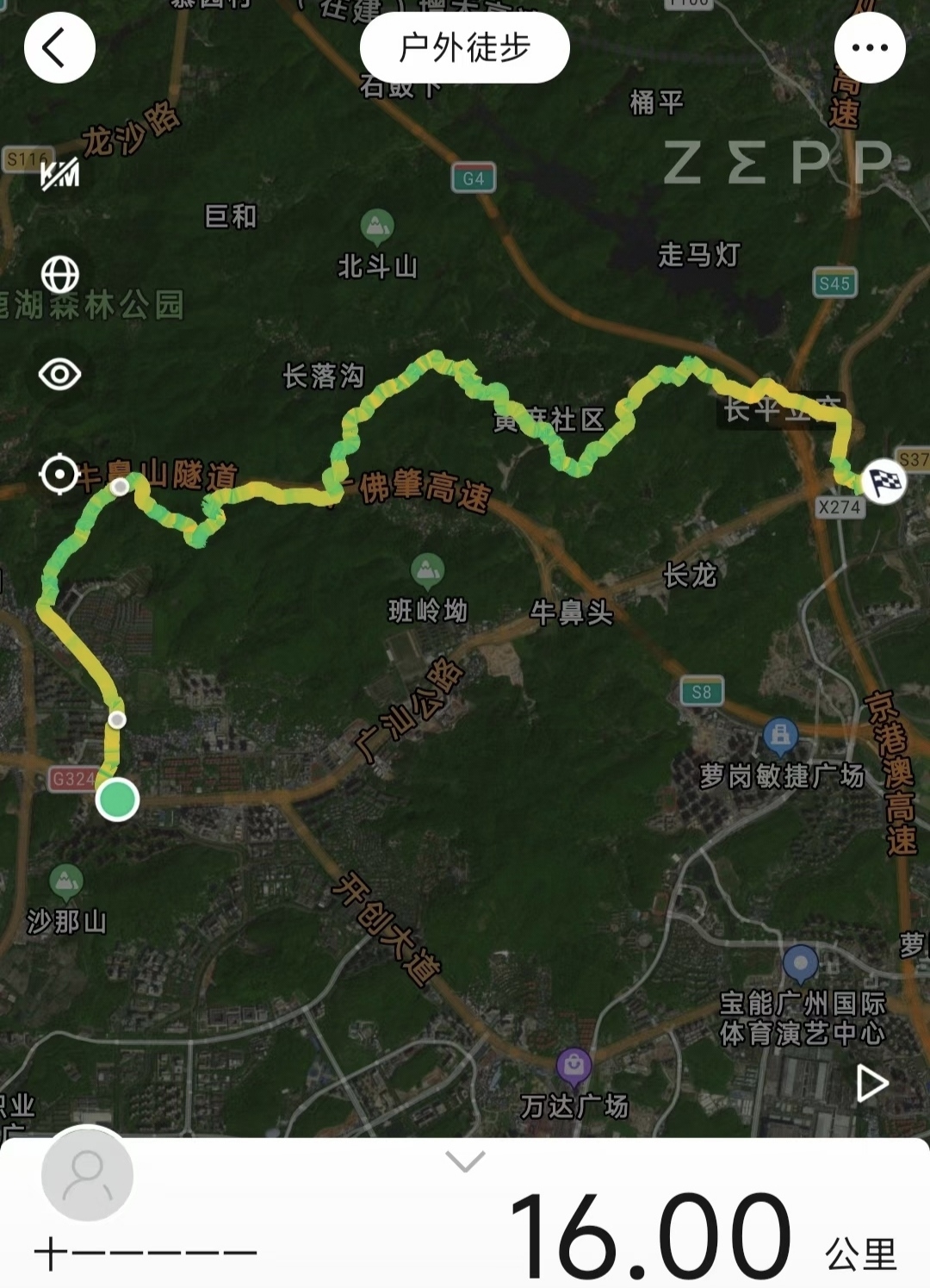Collapse the panel with the down chevron

tap(465, 1162)
